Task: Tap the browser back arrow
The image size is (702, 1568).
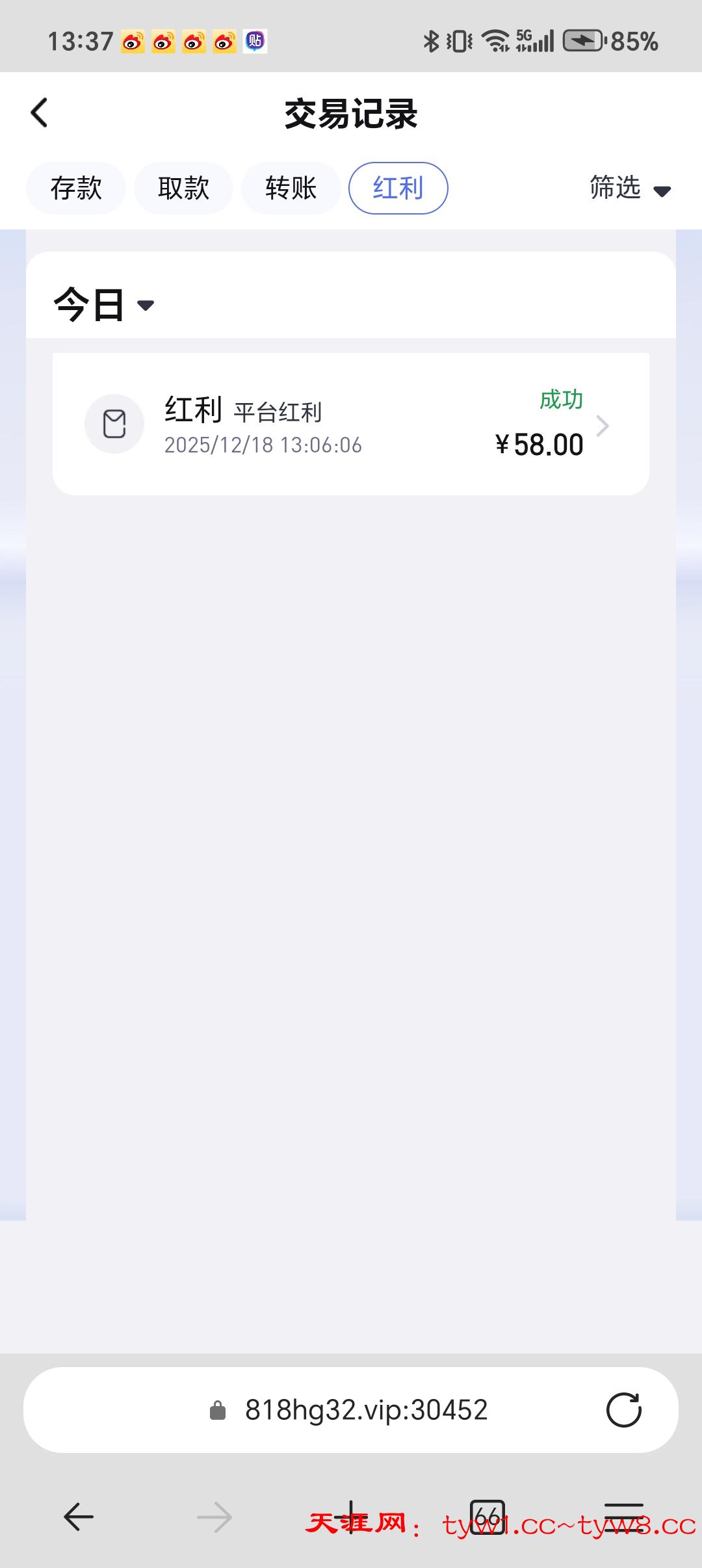Action: 79,1517
